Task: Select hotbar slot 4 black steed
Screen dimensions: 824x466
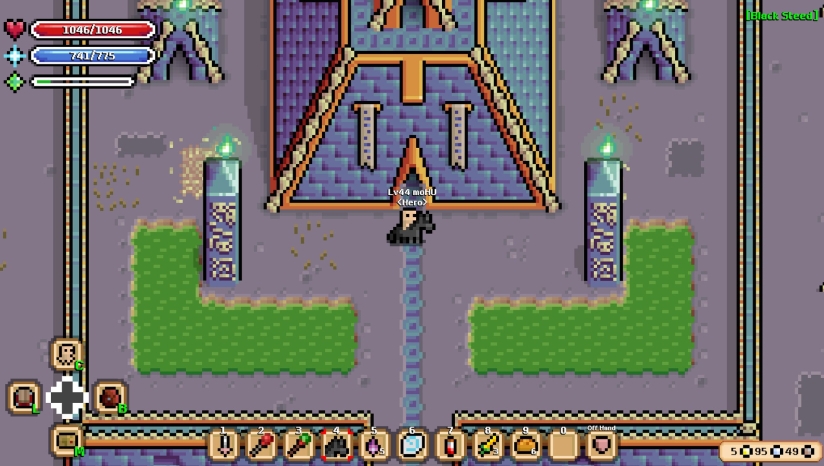Action: click(x=336, y=446)
